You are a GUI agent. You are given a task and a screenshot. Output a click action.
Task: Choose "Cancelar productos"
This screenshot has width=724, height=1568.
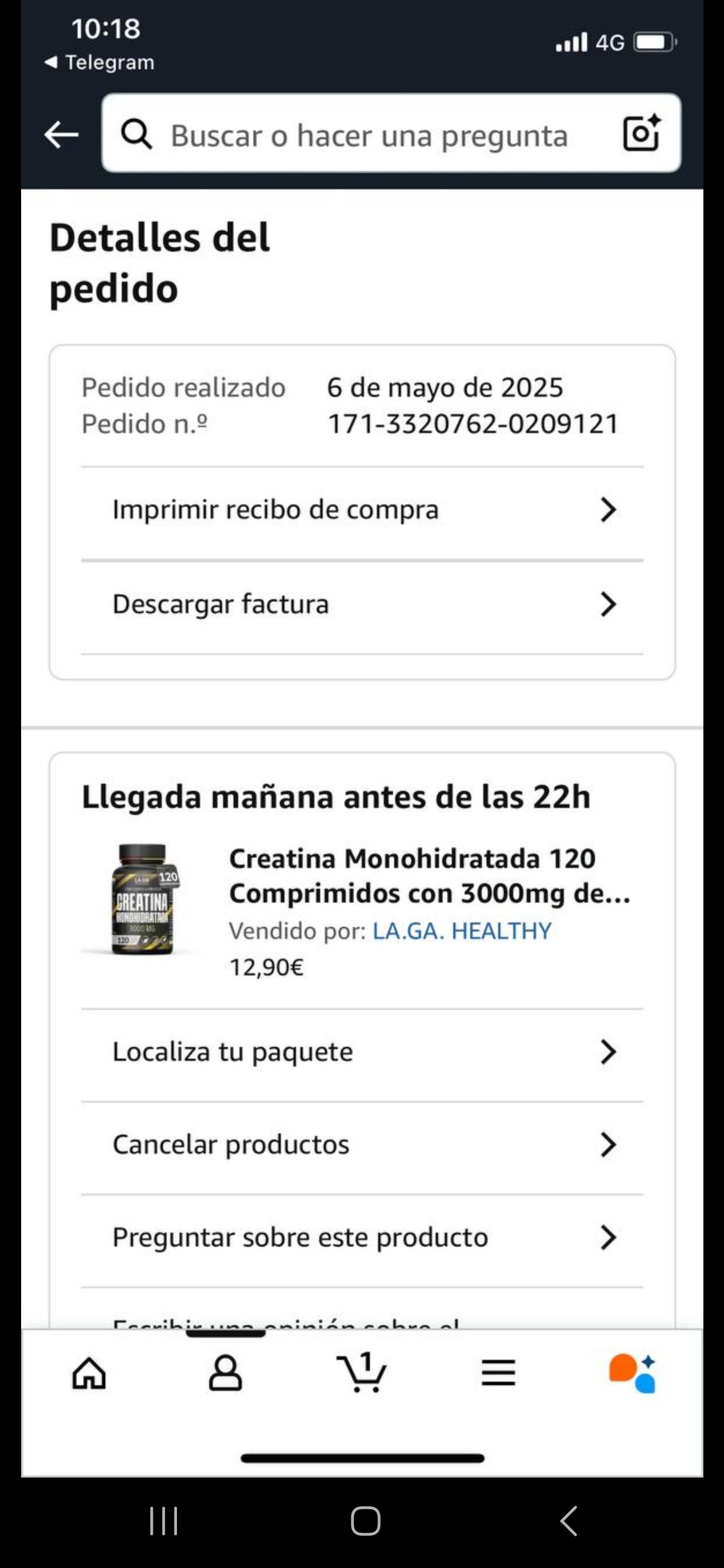363,1145
